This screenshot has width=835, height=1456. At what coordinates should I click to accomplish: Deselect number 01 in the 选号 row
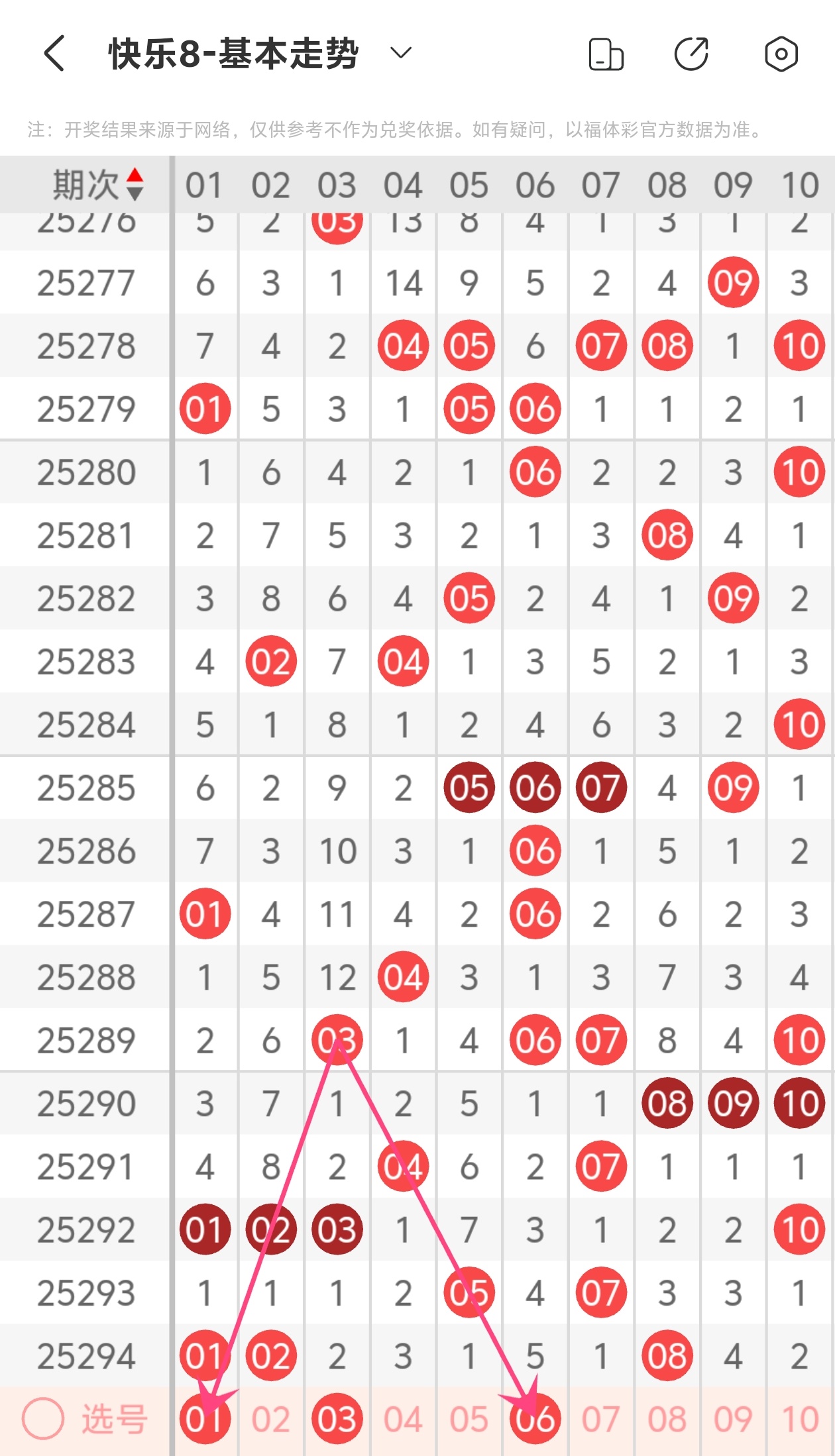[205, 1418]
